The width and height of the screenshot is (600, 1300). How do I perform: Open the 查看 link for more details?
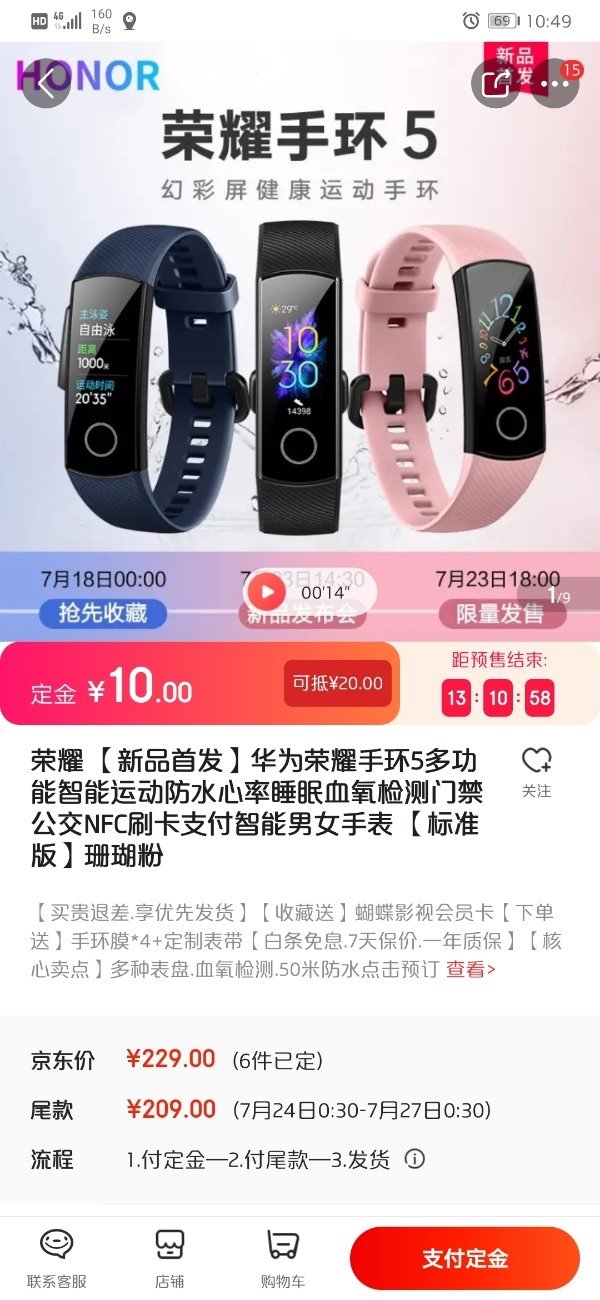coord(470,968)
